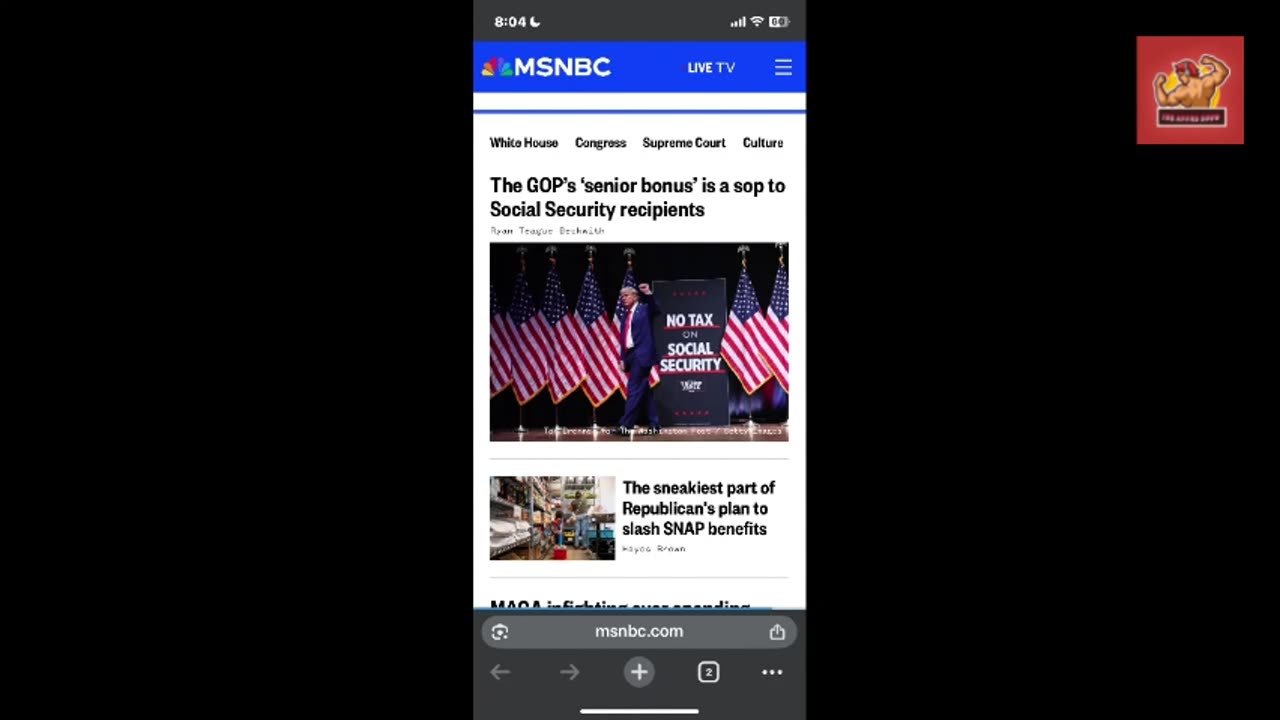This screenshot has width=1280, height=720.
Task: Open the No Tax on Social Security photo story
Action: pyautogui.click(x=639, y=341)
